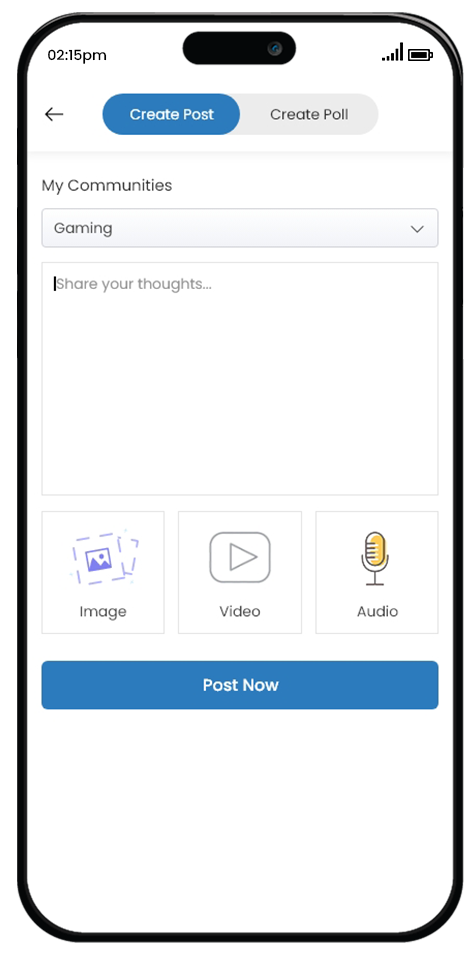Screen dimensions: 475x960
Task: Publish with the Post Now button
Action: pos(240,685)
